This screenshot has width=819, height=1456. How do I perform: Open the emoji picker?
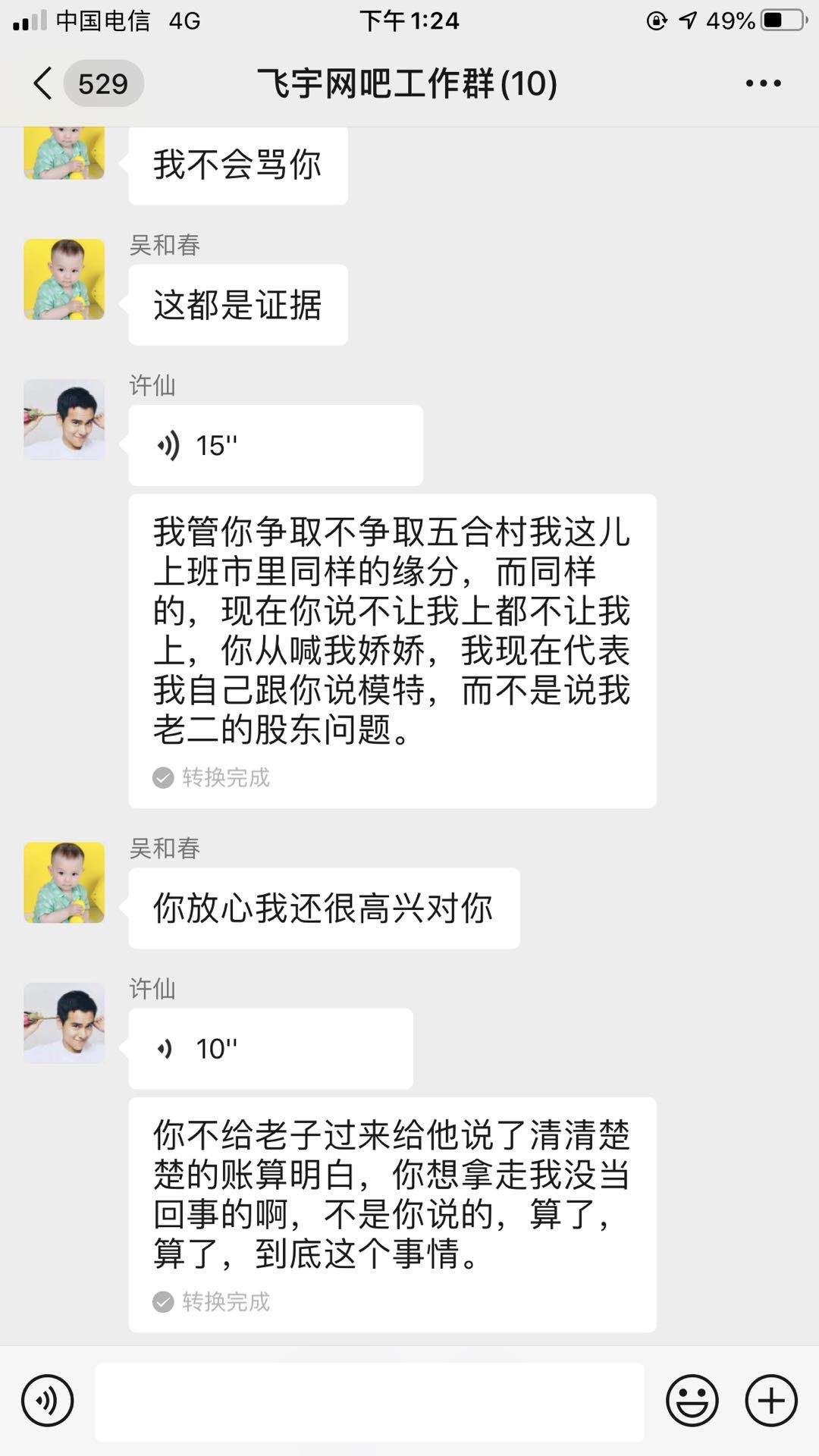pos(692,1401)
